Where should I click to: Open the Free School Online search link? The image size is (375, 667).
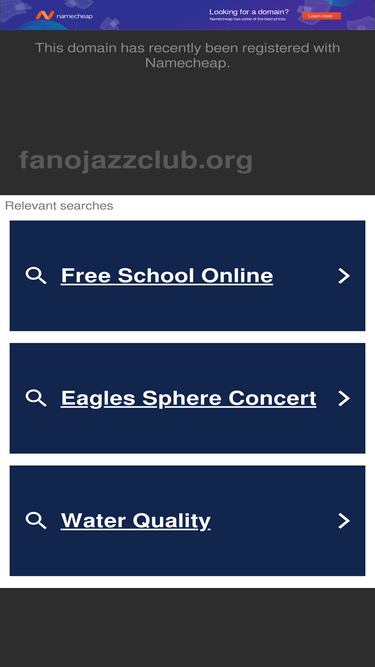[187, 276]
